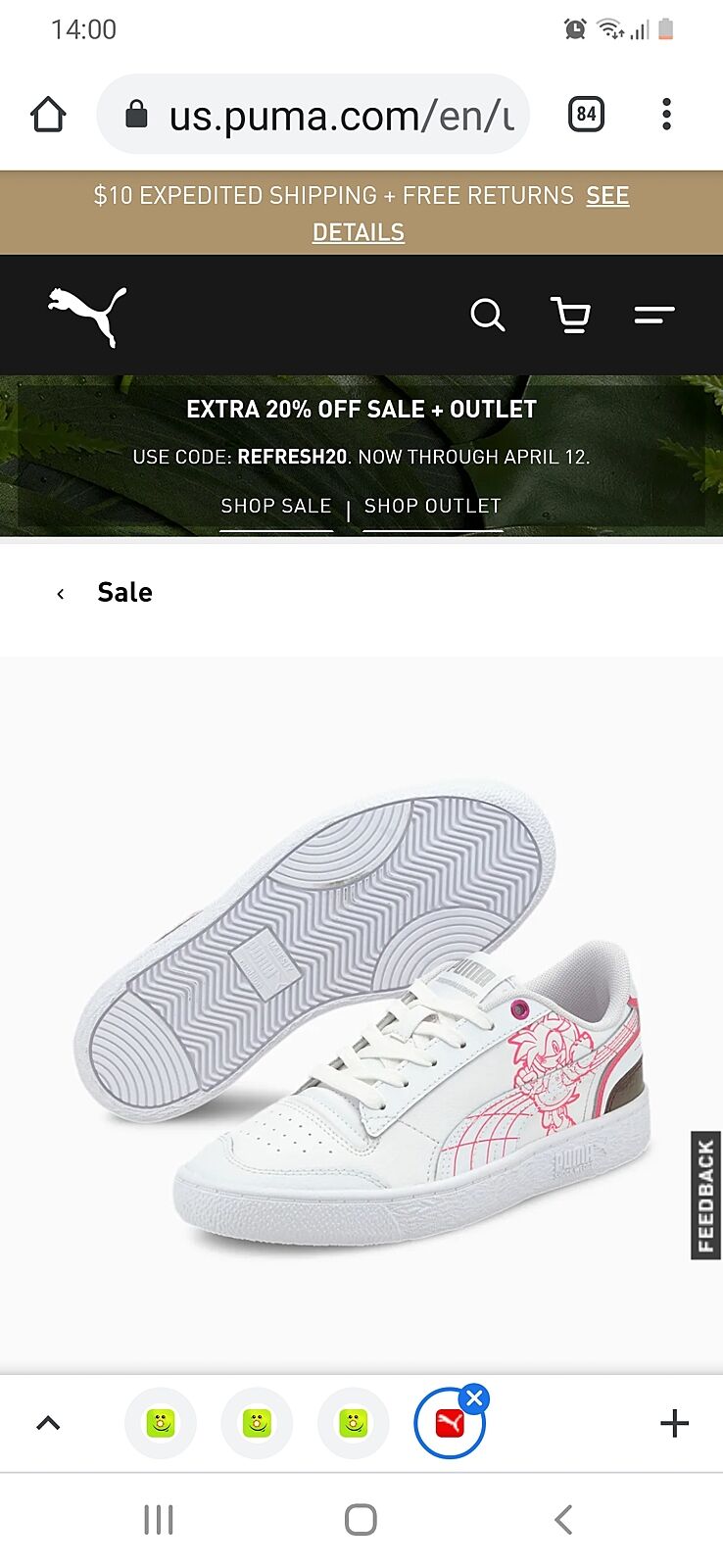Collapse the bottom tab strip with the up chevron
Screen dimensions: 723x1568
(48, 1423)
